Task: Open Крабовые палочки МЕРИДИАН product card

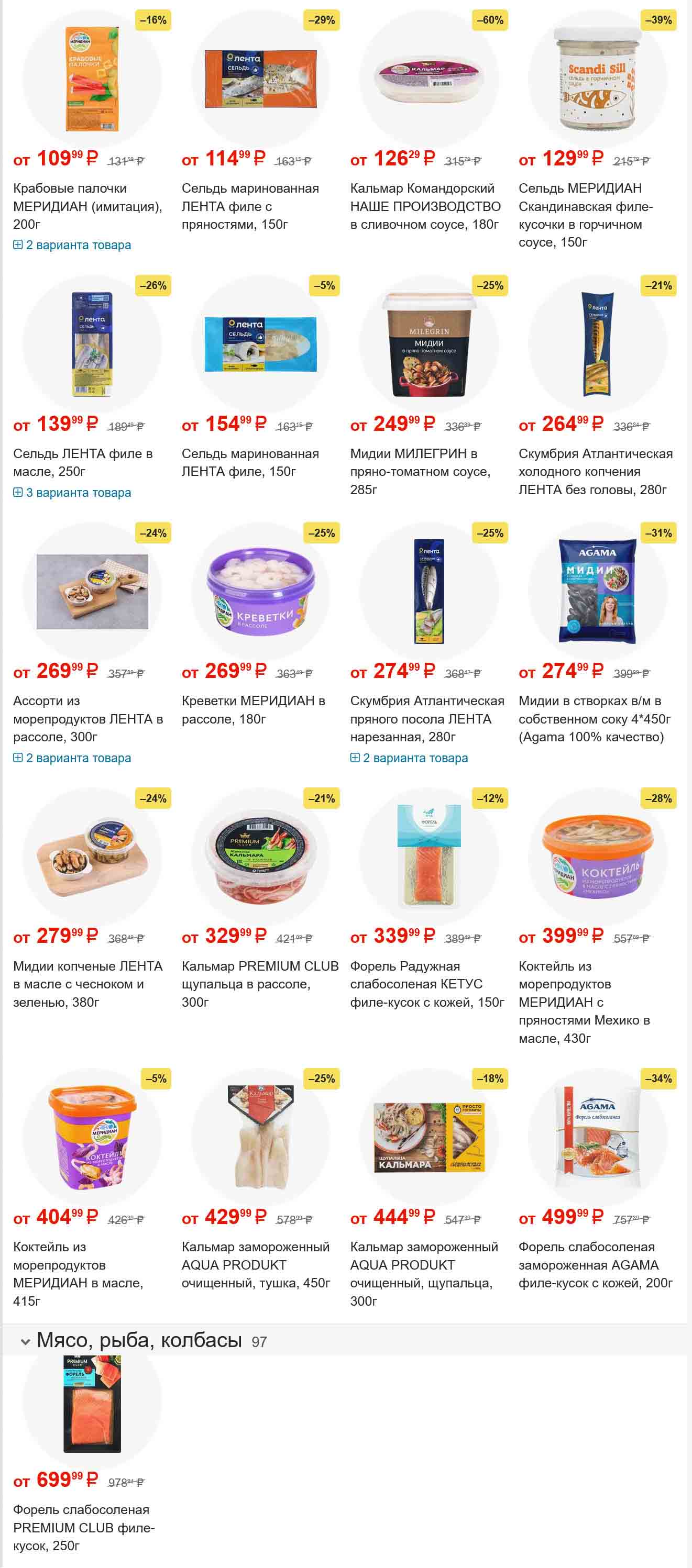Action: [x=87, y=206]
